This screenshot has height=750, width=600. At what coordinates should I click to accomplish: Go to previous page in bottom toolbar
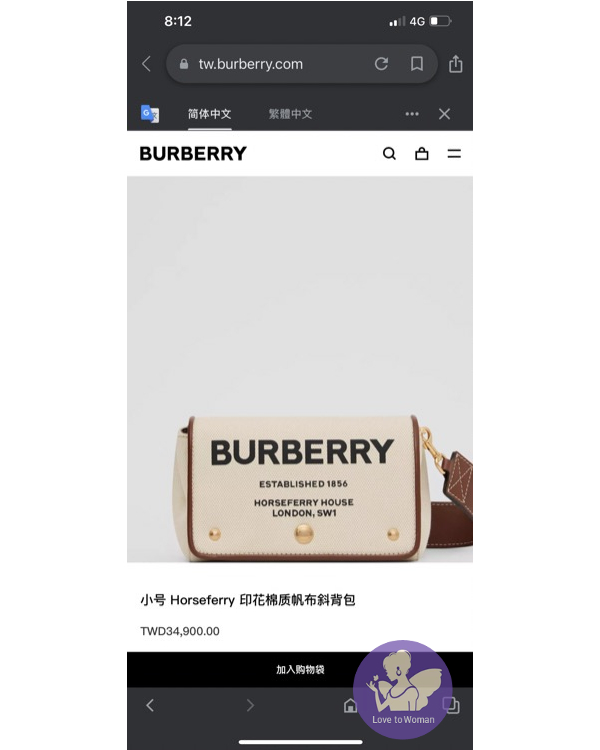coord(150,705)
